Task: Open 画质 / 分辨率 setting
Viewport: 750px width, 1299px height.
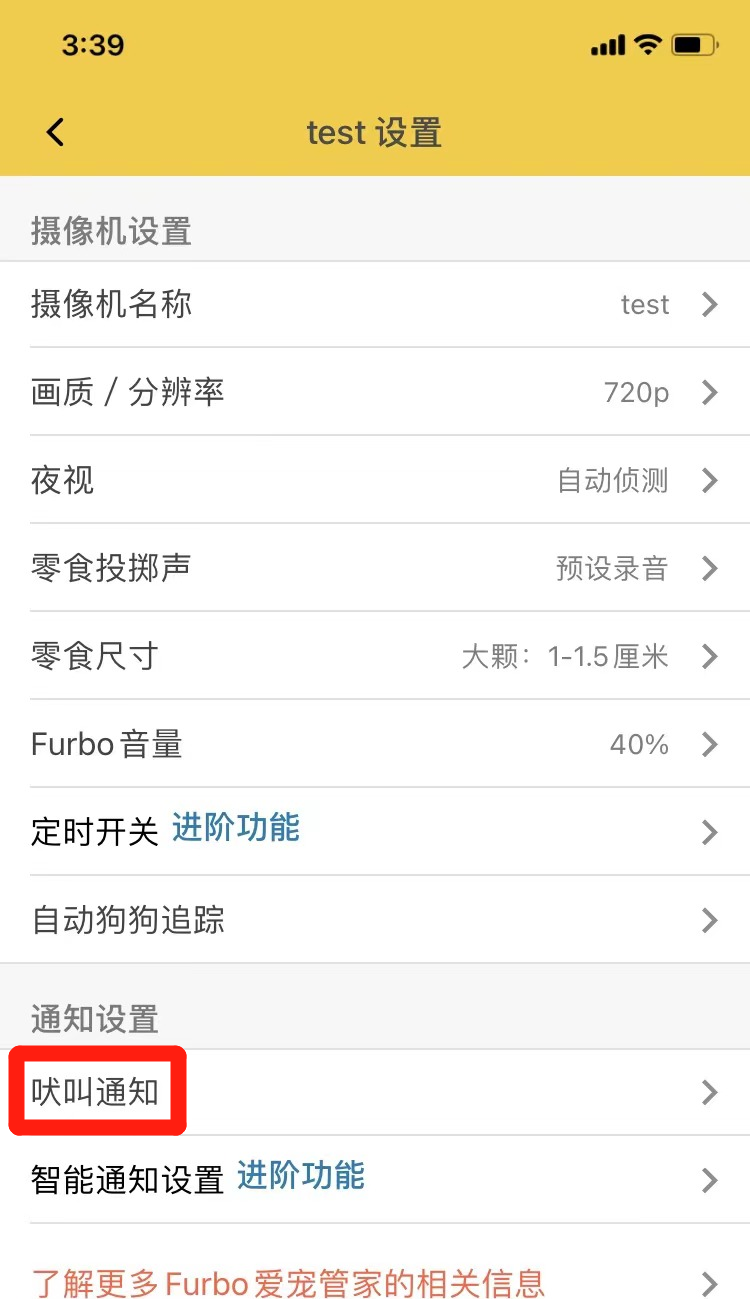Action: click(x=375, y=392)
